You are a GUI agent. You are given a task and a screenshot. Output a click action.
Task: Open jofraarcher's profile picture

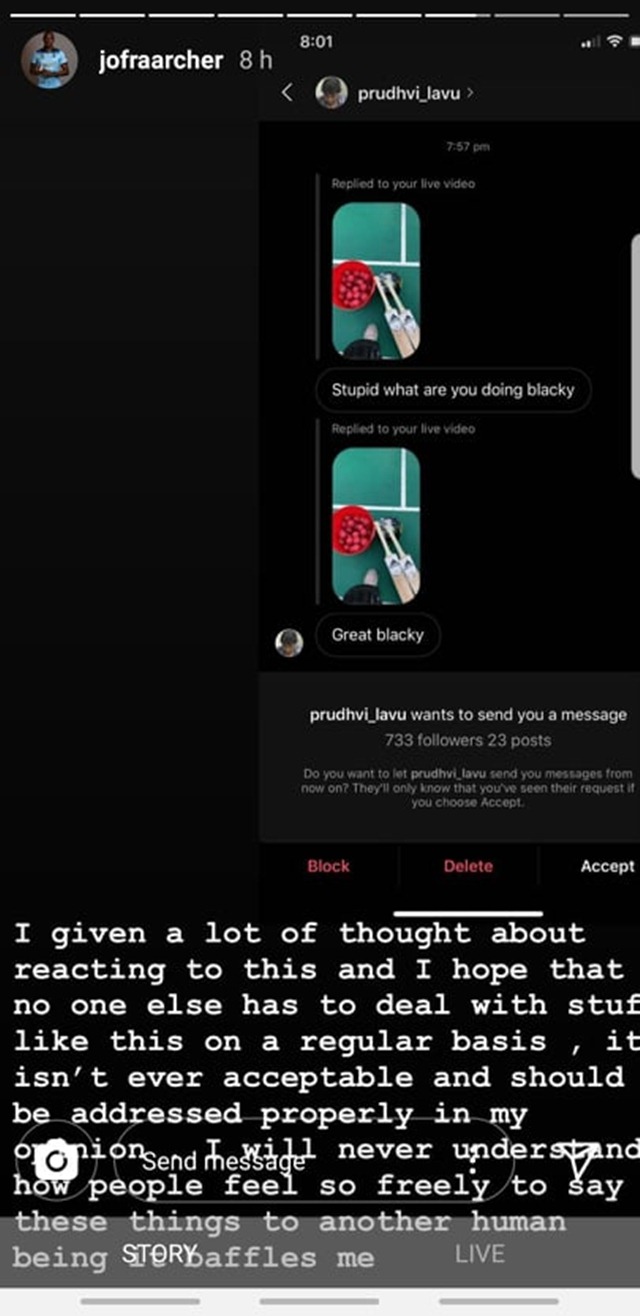49,60
